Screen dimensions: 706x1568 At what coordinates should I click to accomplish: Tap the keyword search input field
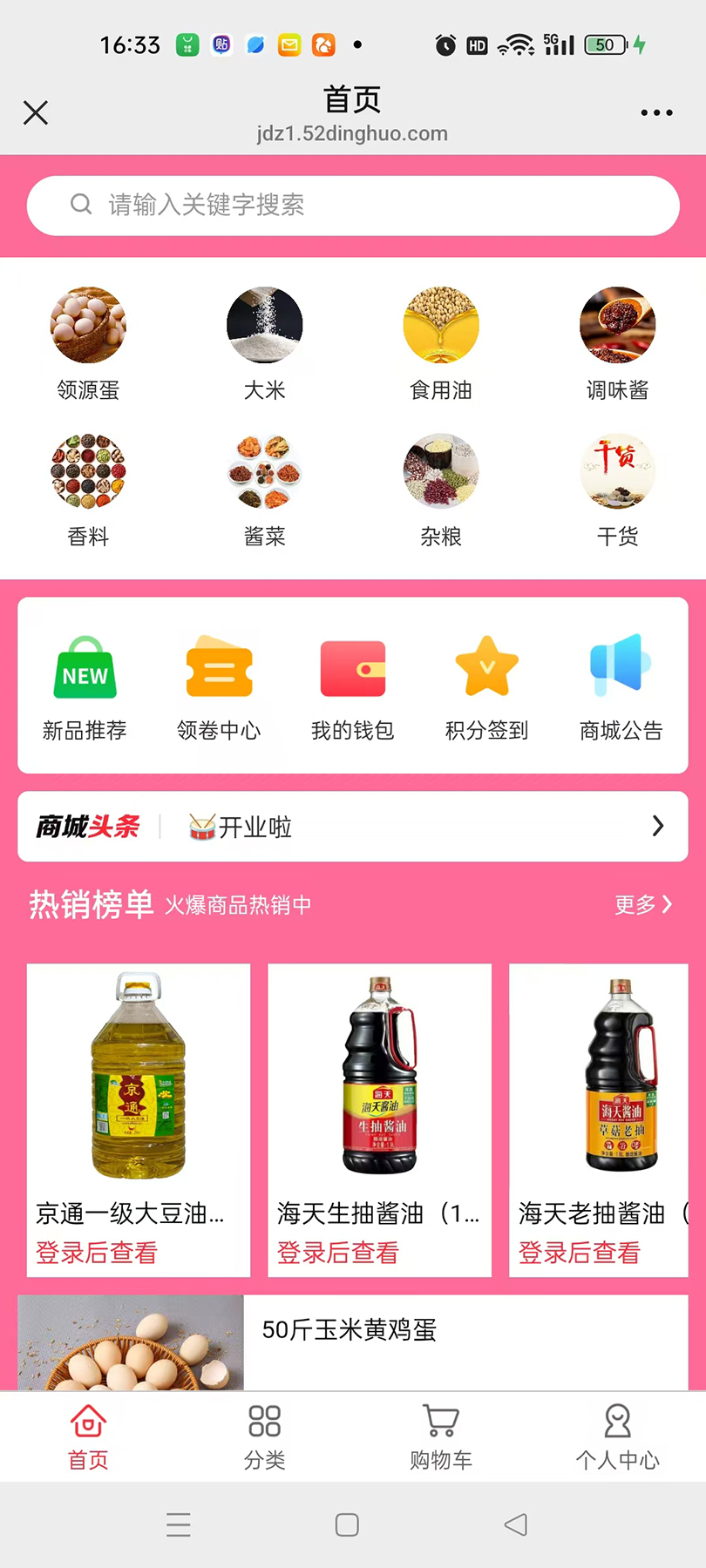pyautogui.click(x=353, y=205)
